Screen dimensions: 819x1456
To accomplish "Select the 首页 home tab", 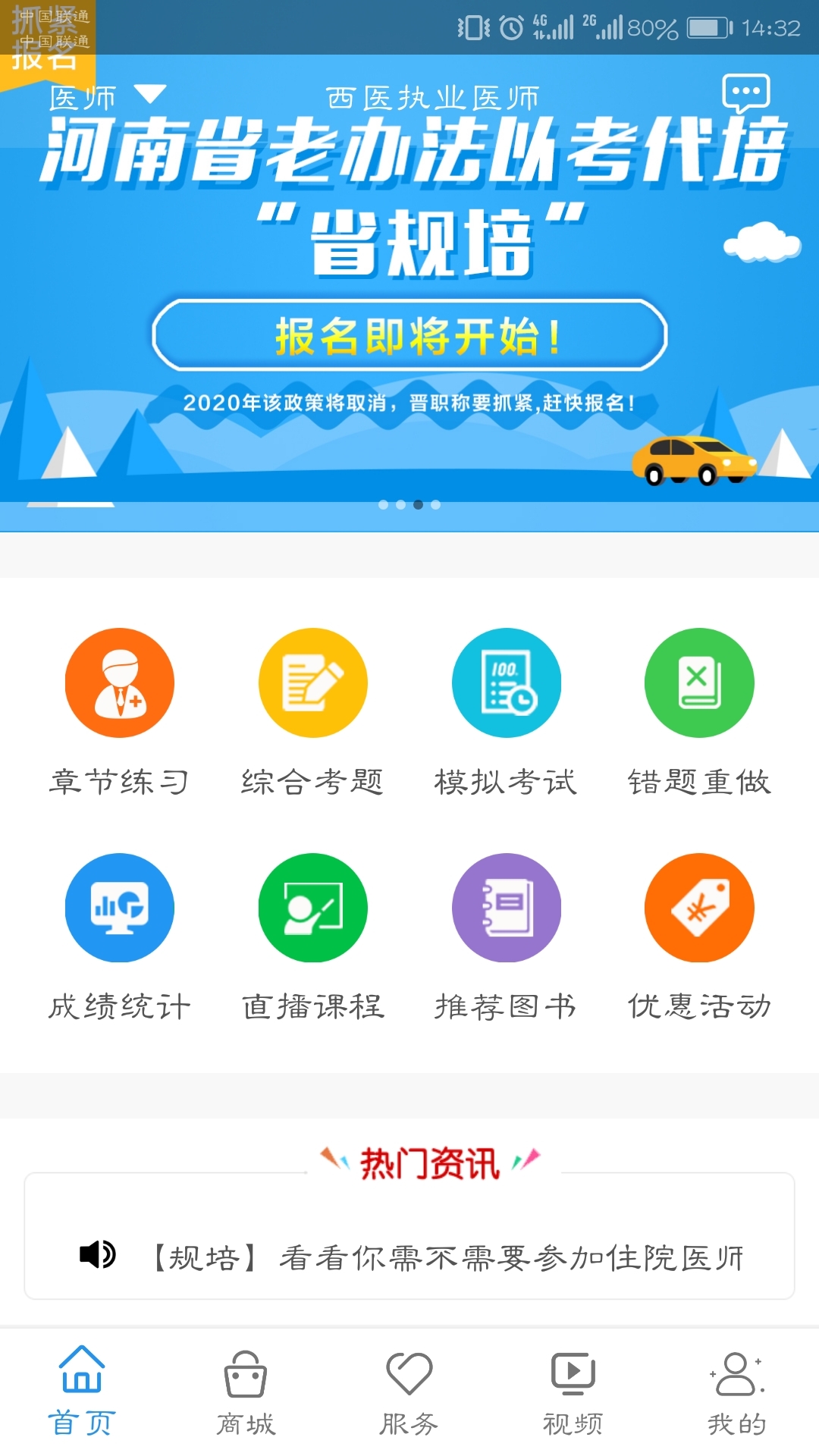I will click(82, 1392).
